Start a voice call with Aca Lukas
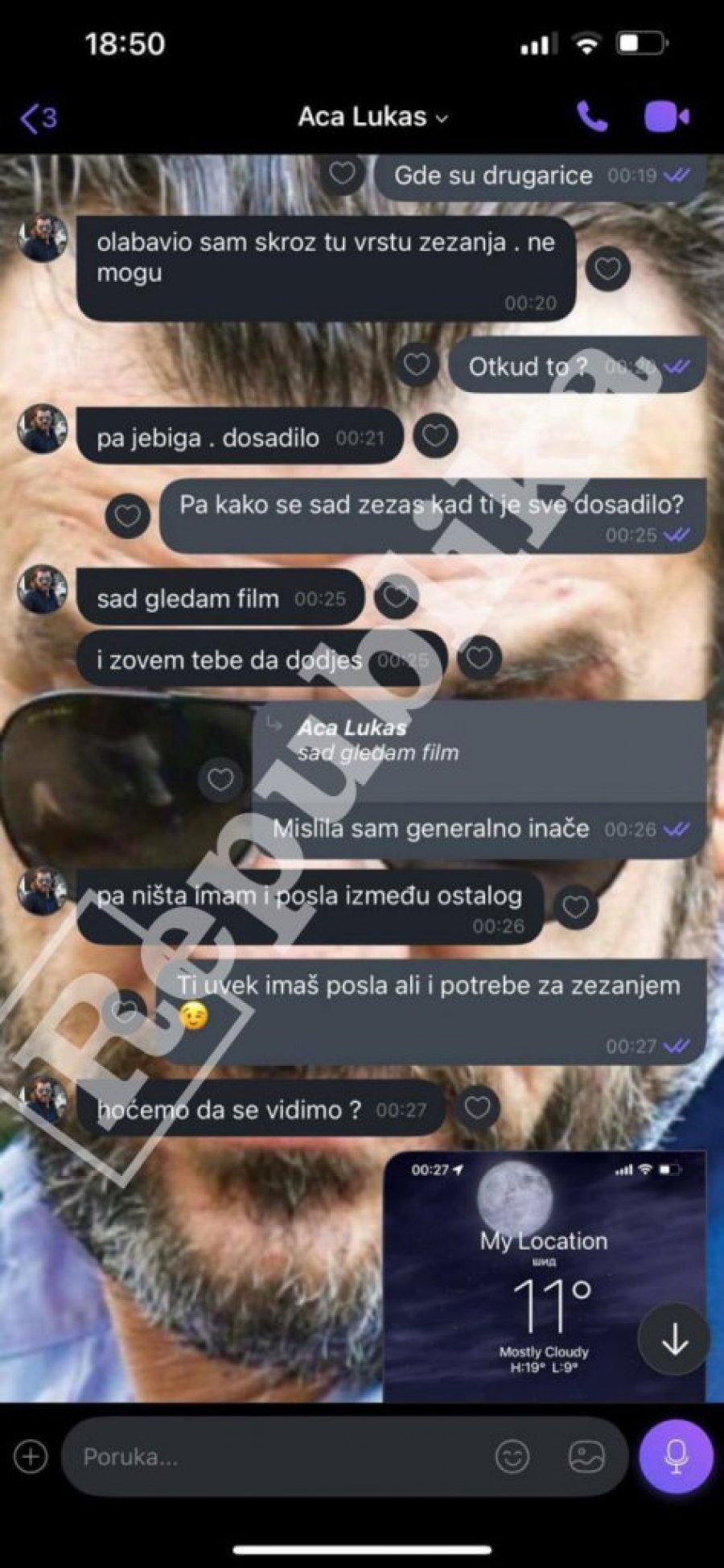 click(x=591, y=118)
